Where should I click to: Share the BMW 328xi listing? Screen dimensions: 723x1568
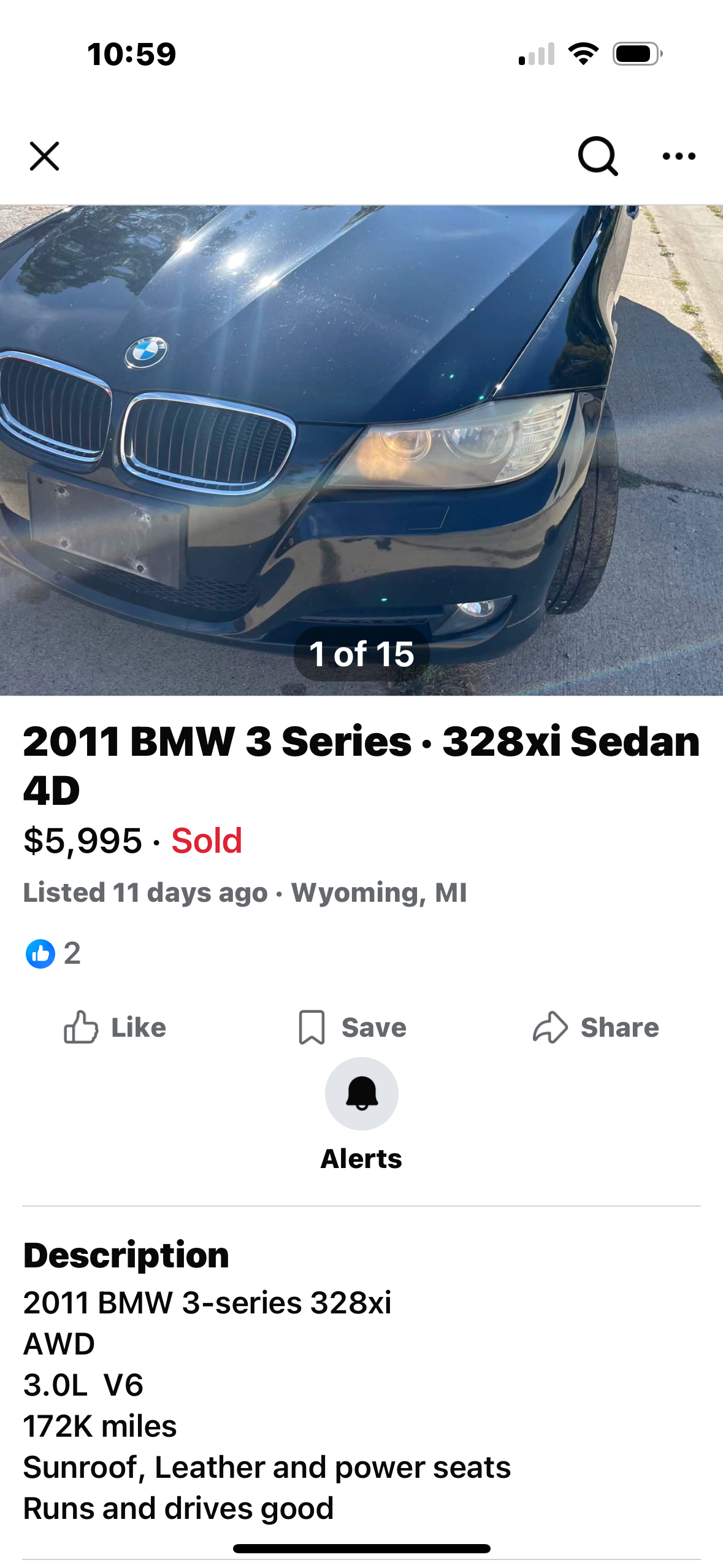[595, 1027]
